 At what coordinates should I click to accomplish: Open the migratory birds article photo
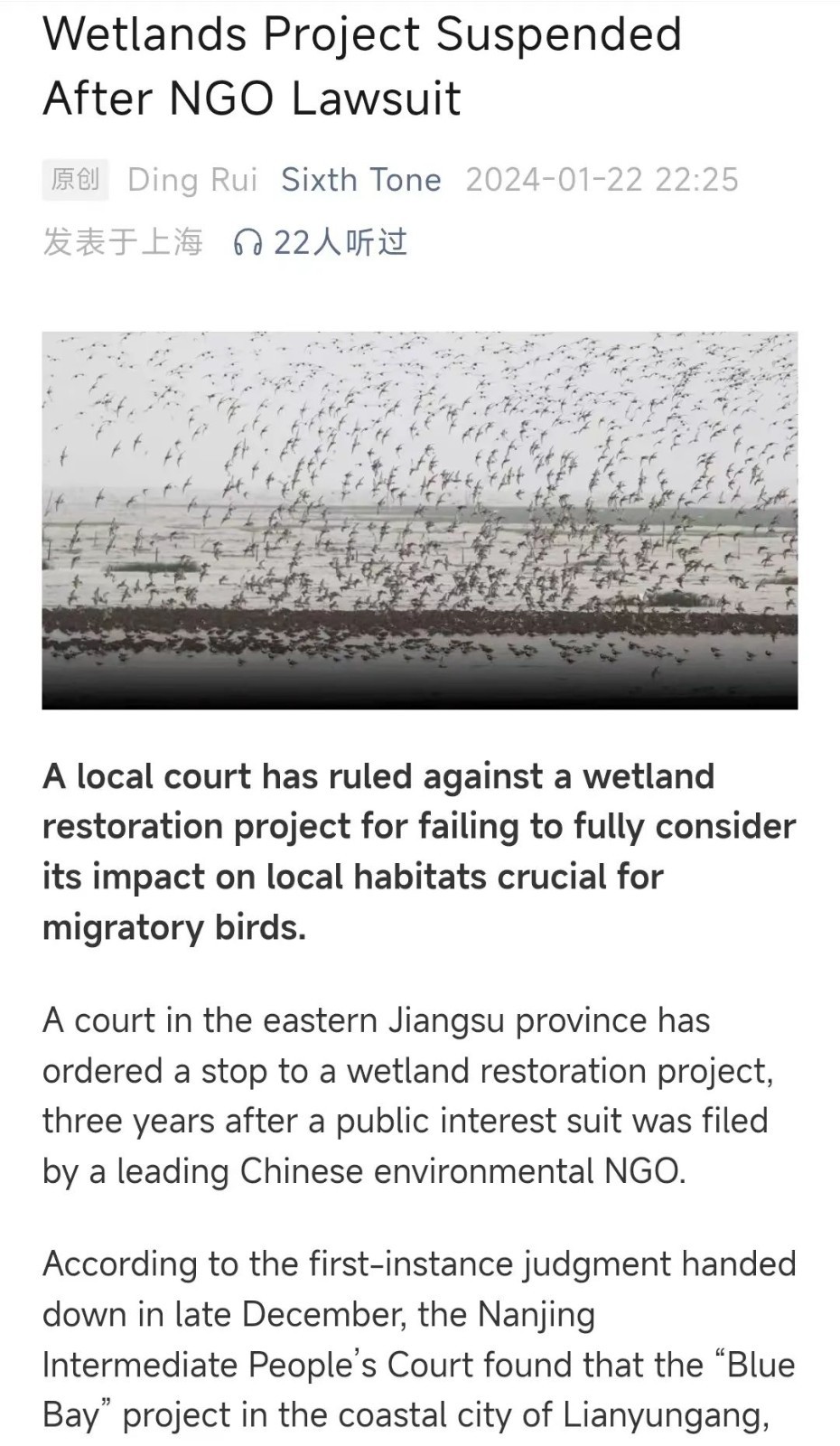coord(420,521)
